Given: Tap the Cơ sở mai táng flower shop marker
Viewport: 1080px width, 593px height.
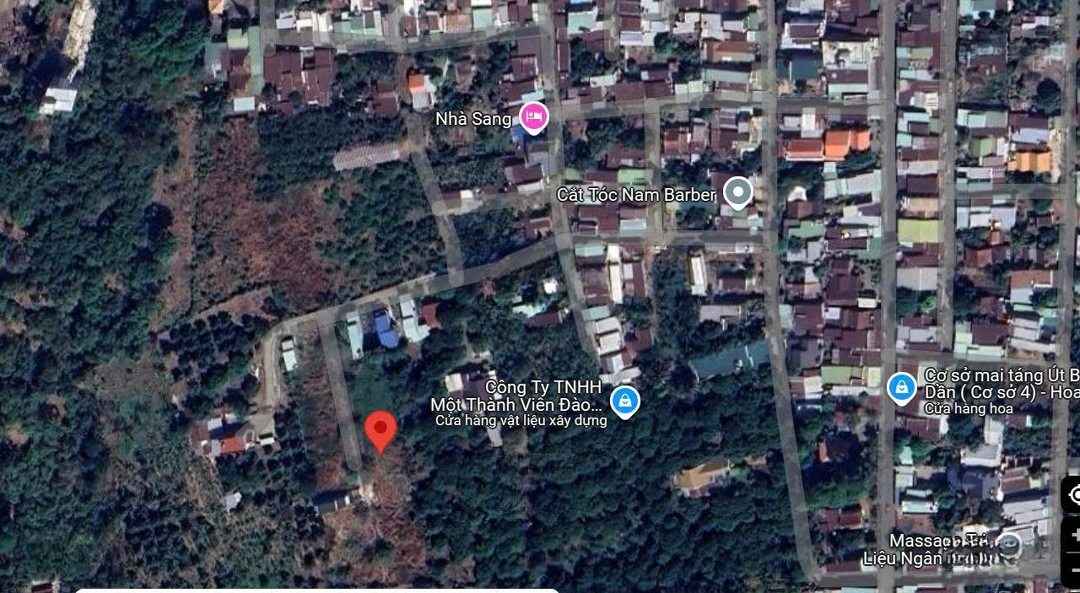Looking at the screenshot, I should (901, 386).
